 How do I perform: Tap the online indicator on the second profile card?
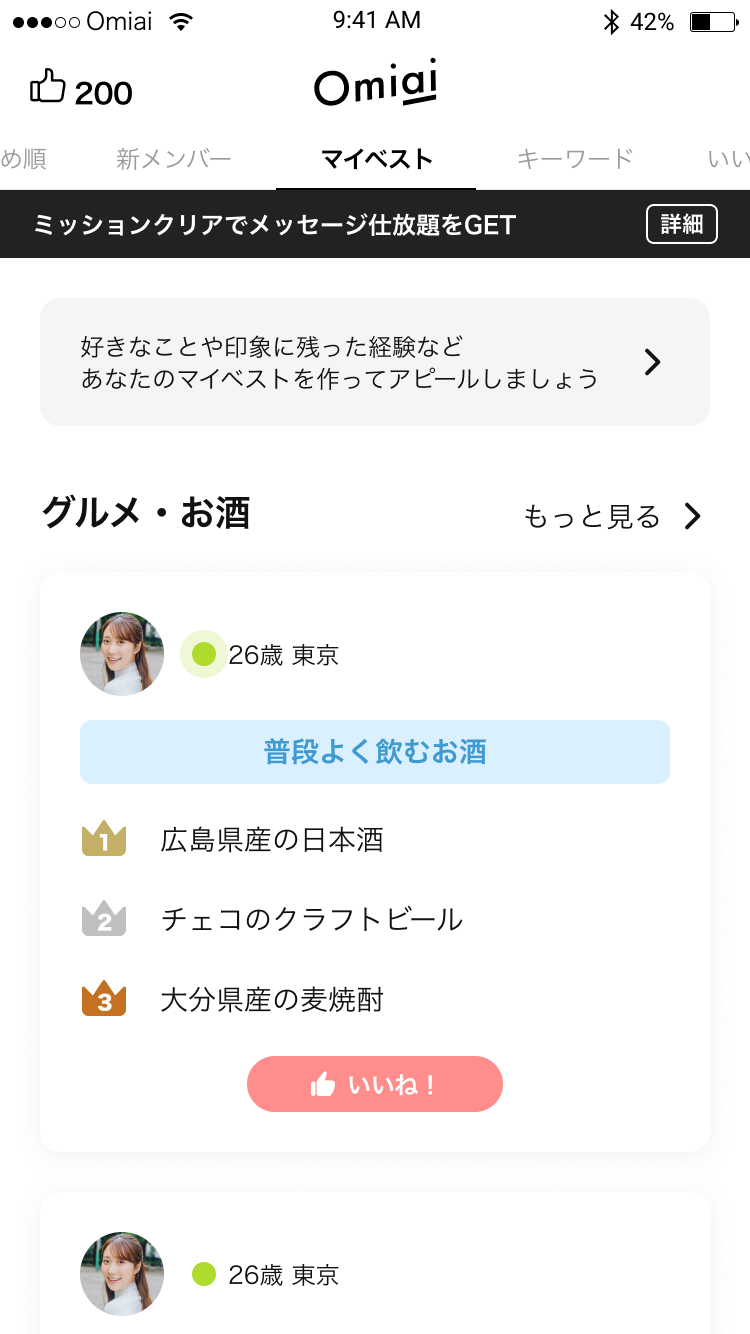[x=204, y=1274]
